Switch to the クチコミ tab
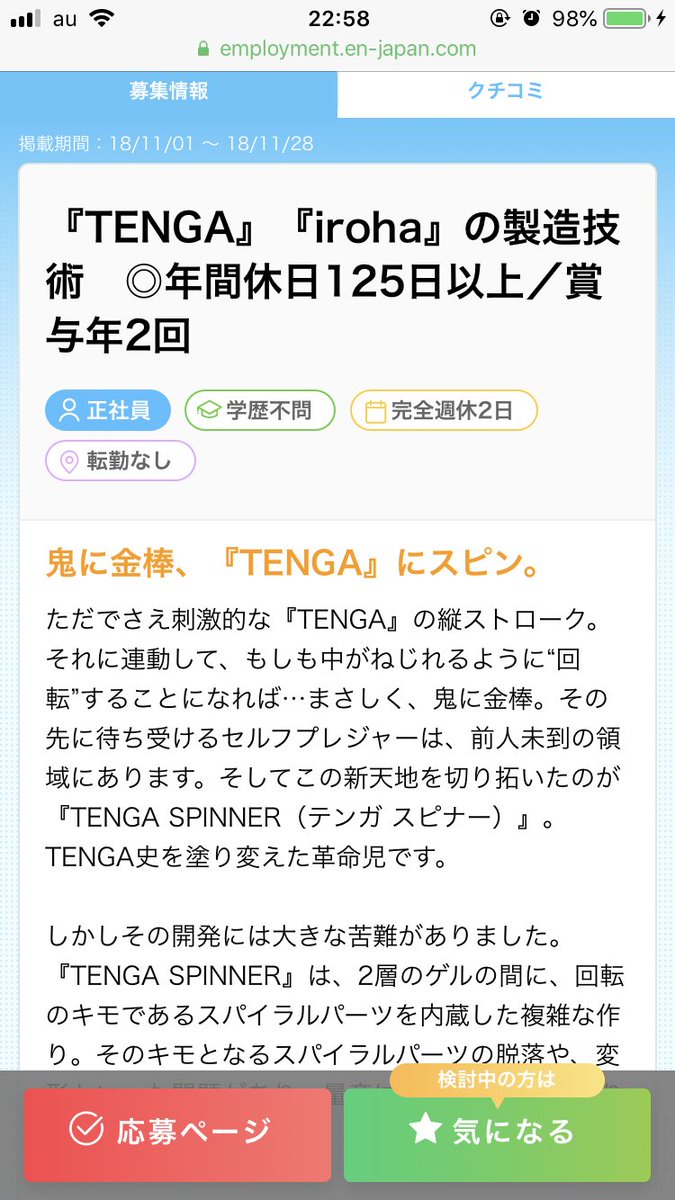 (505, 91)
